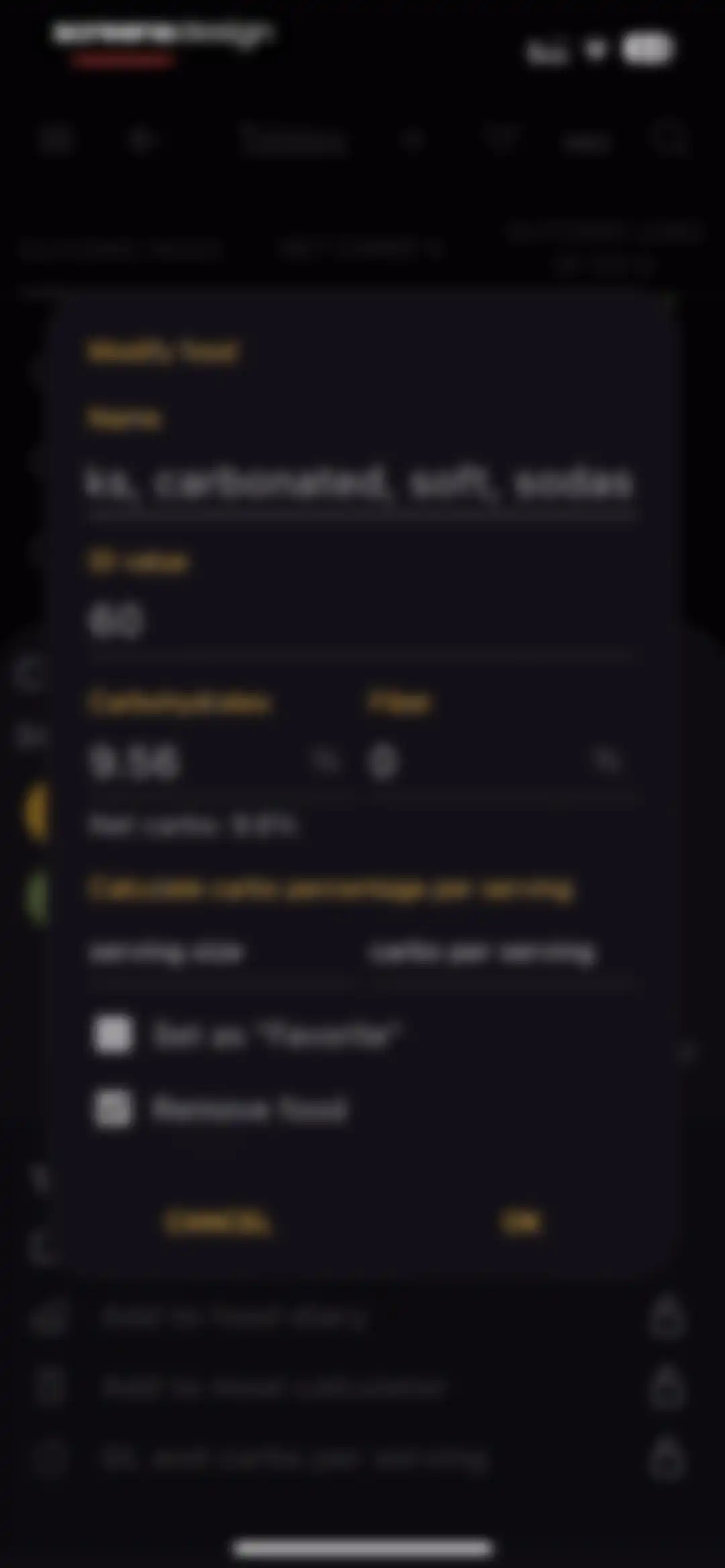The height and width of the screenshot is (1568, 725).
Task: Edit the GI value field
Action: [360, 622]
